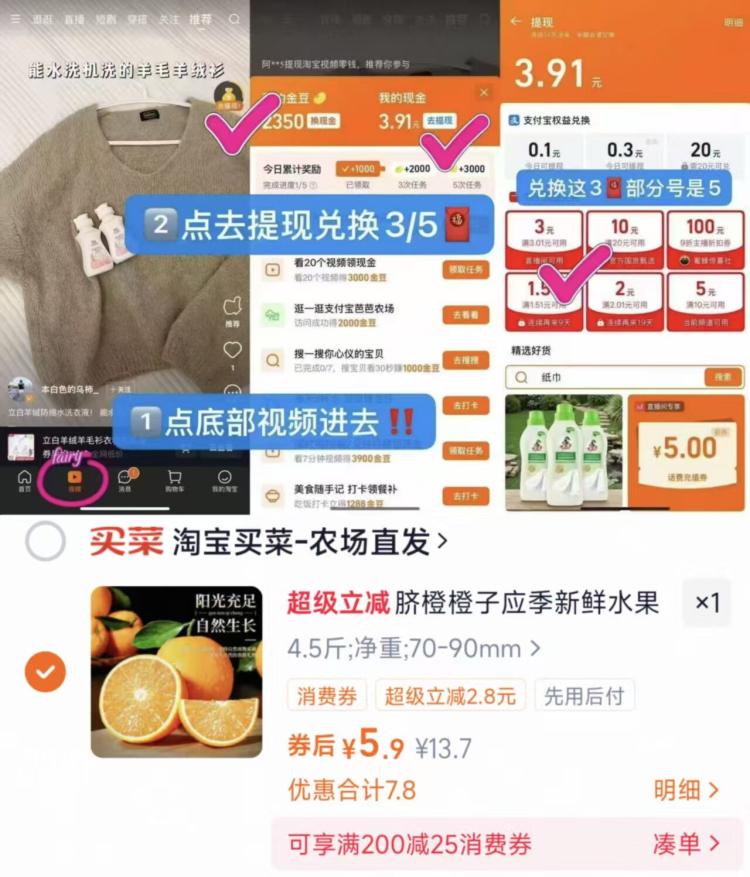Open 我的淘宝 profile icon at bottom right
Image resolution: width=750 pixels, height=877 pixels.
(x=223, y=478)
